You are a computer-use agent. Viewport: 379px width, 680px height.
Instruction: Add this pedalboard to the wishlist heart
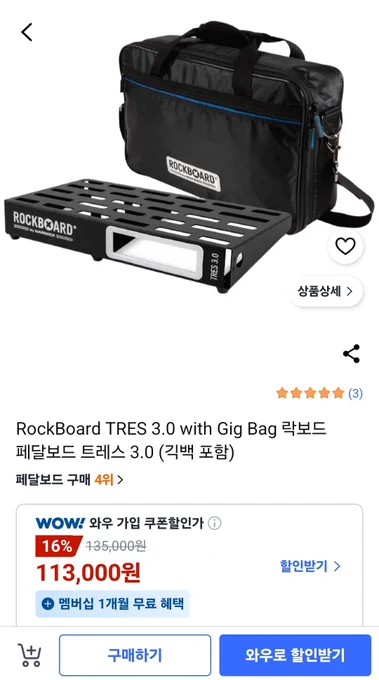tap(345, 247)
